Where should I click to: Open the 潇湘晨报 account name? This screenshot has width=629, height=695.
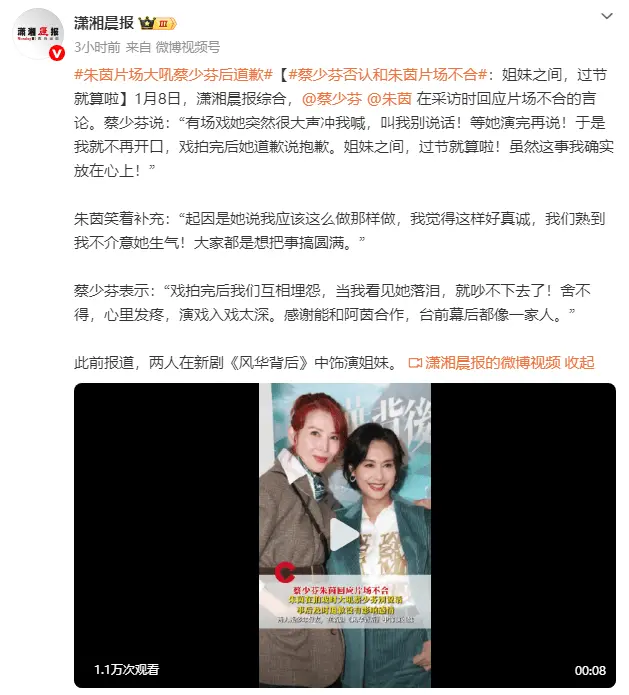pyautogui.click(x=105, y=22)
